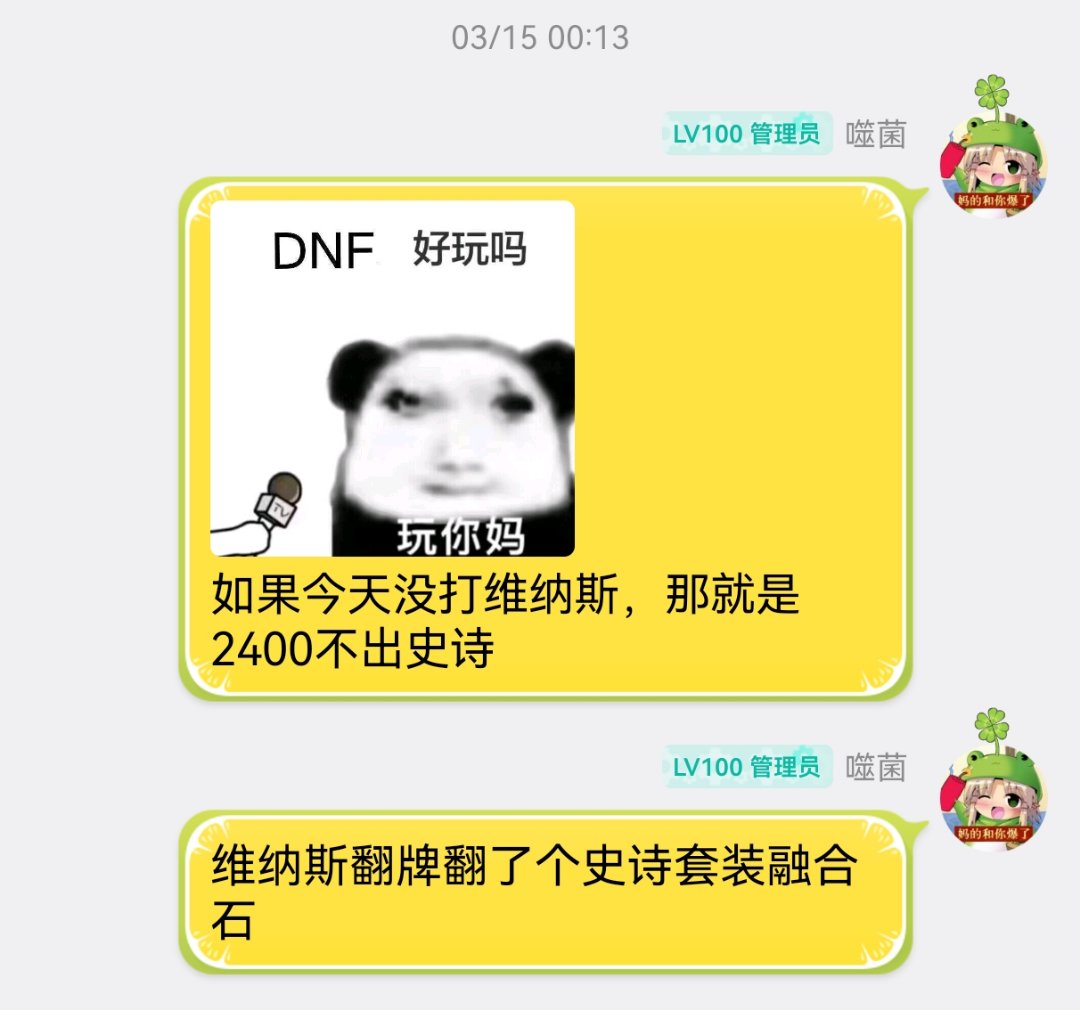Open the DNF panda meme image
The height and width of the screenshot is (1010, 1080).
[392, 378]
